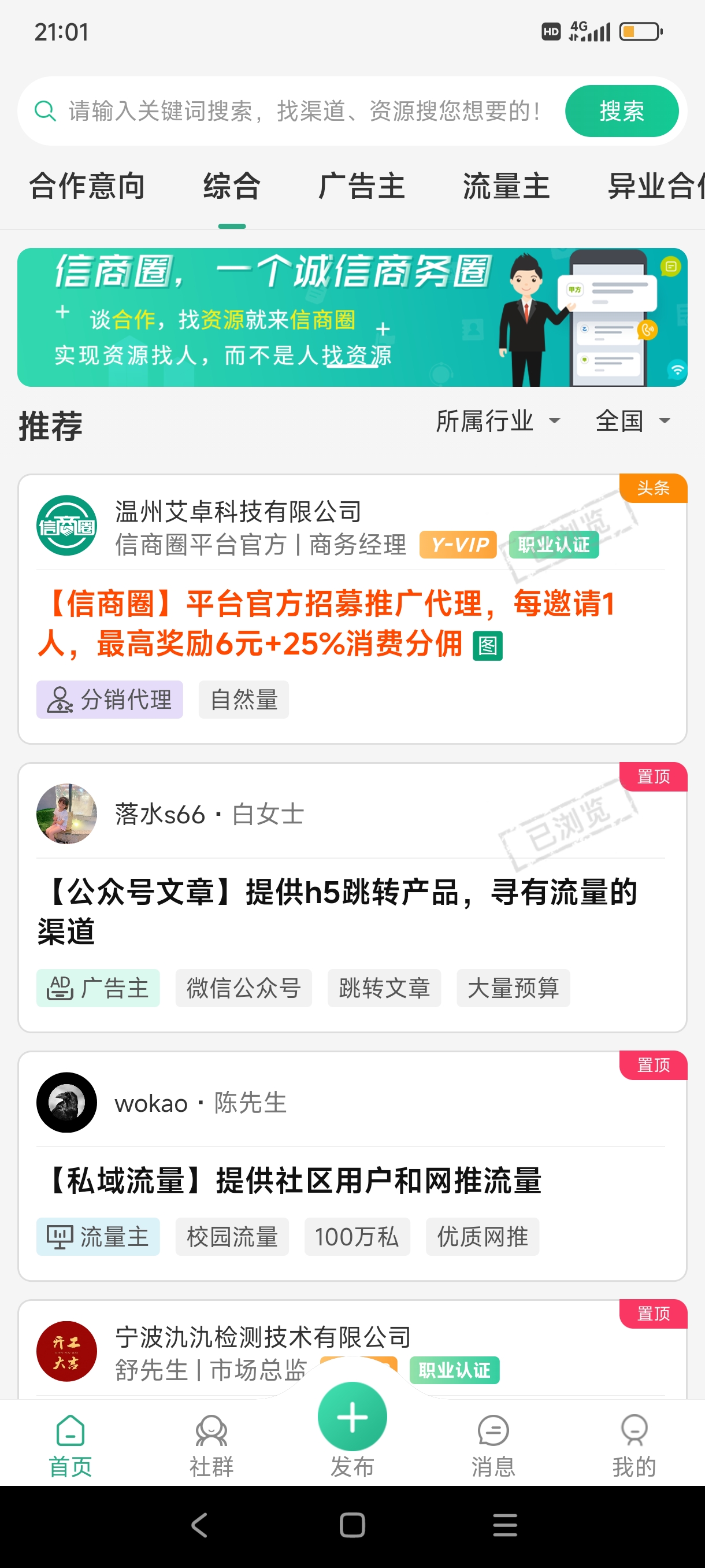705x1568 pixels.
Task: Select the 综合 tab
Action: click(232, 186)
